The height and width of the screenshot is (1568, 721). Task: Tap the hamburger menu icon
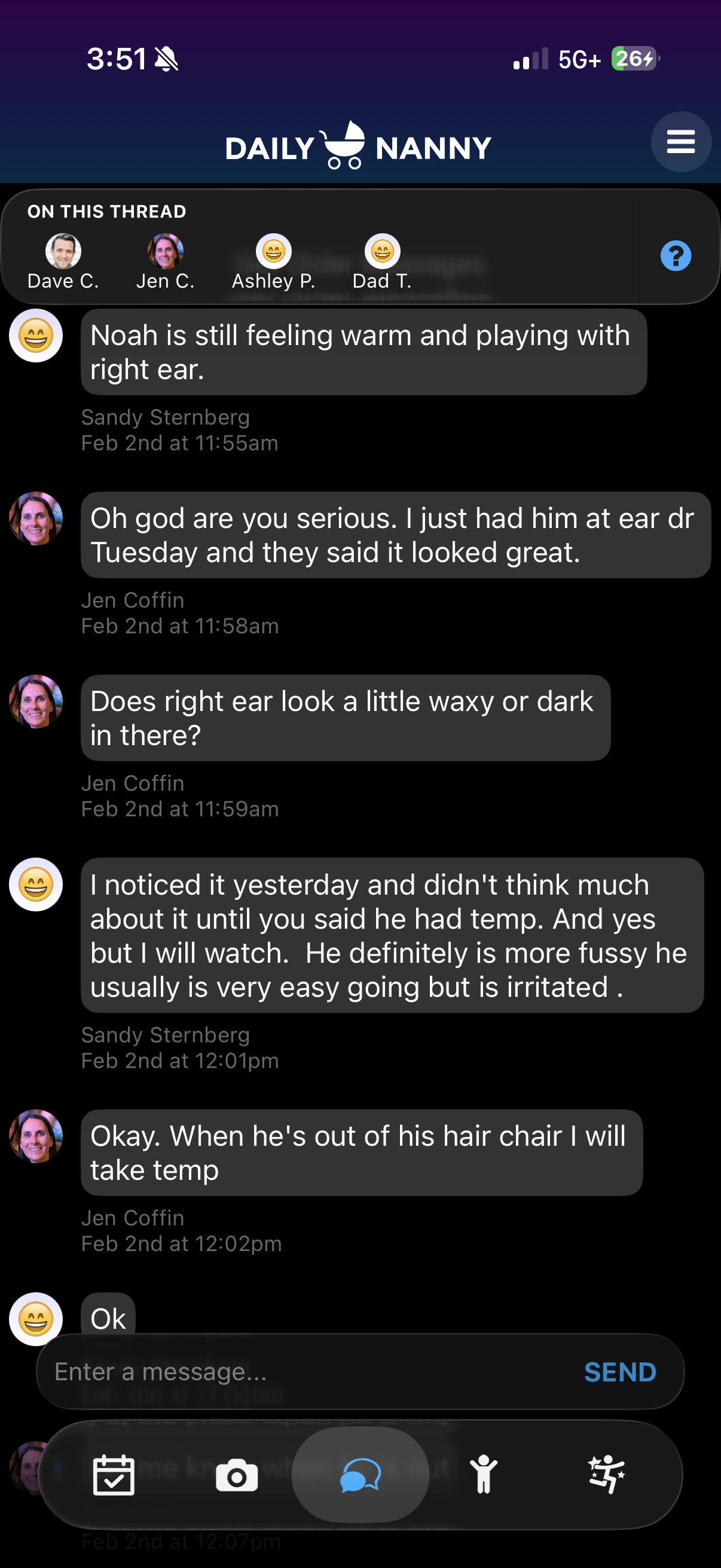pos(680,141)
